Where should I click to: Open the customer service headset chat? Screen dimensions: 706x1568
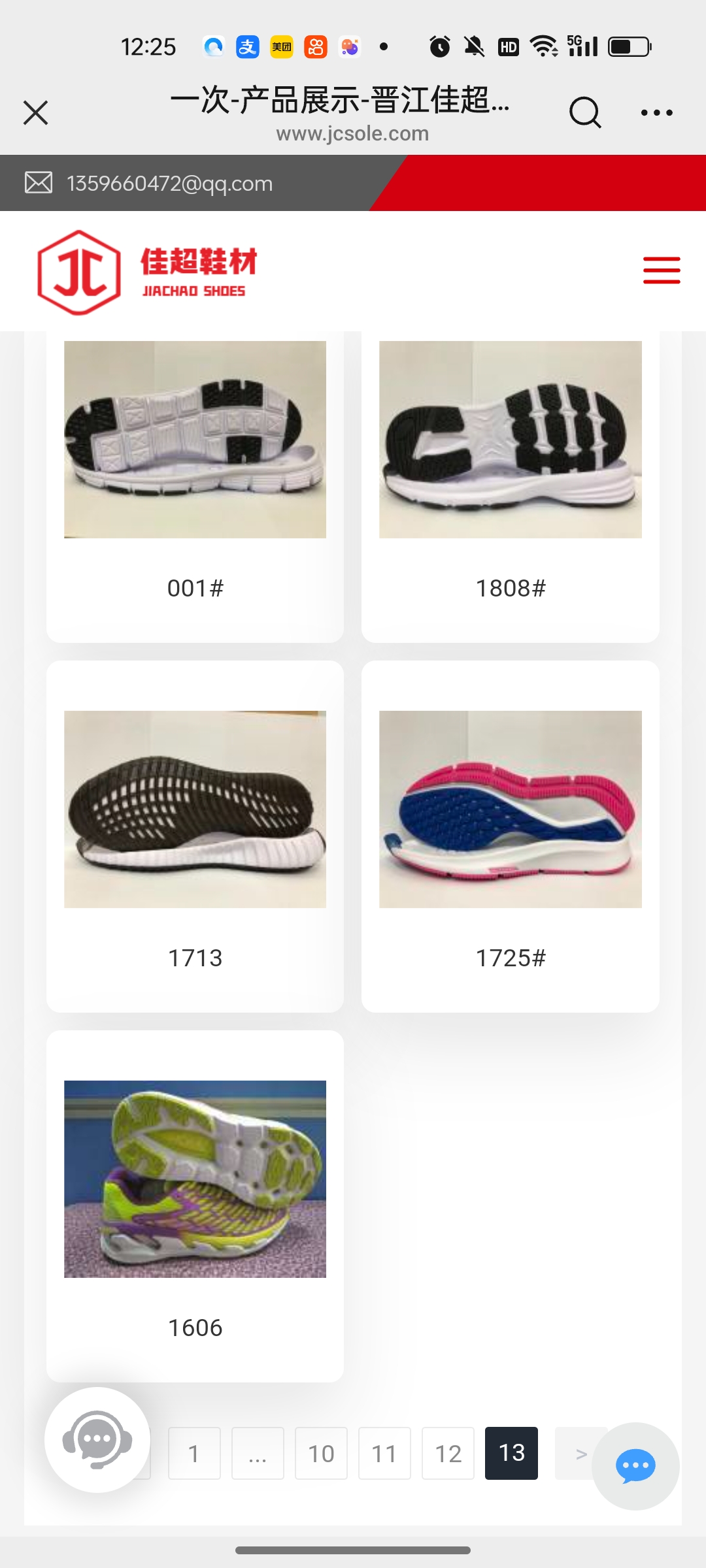tap(97, 1440)
